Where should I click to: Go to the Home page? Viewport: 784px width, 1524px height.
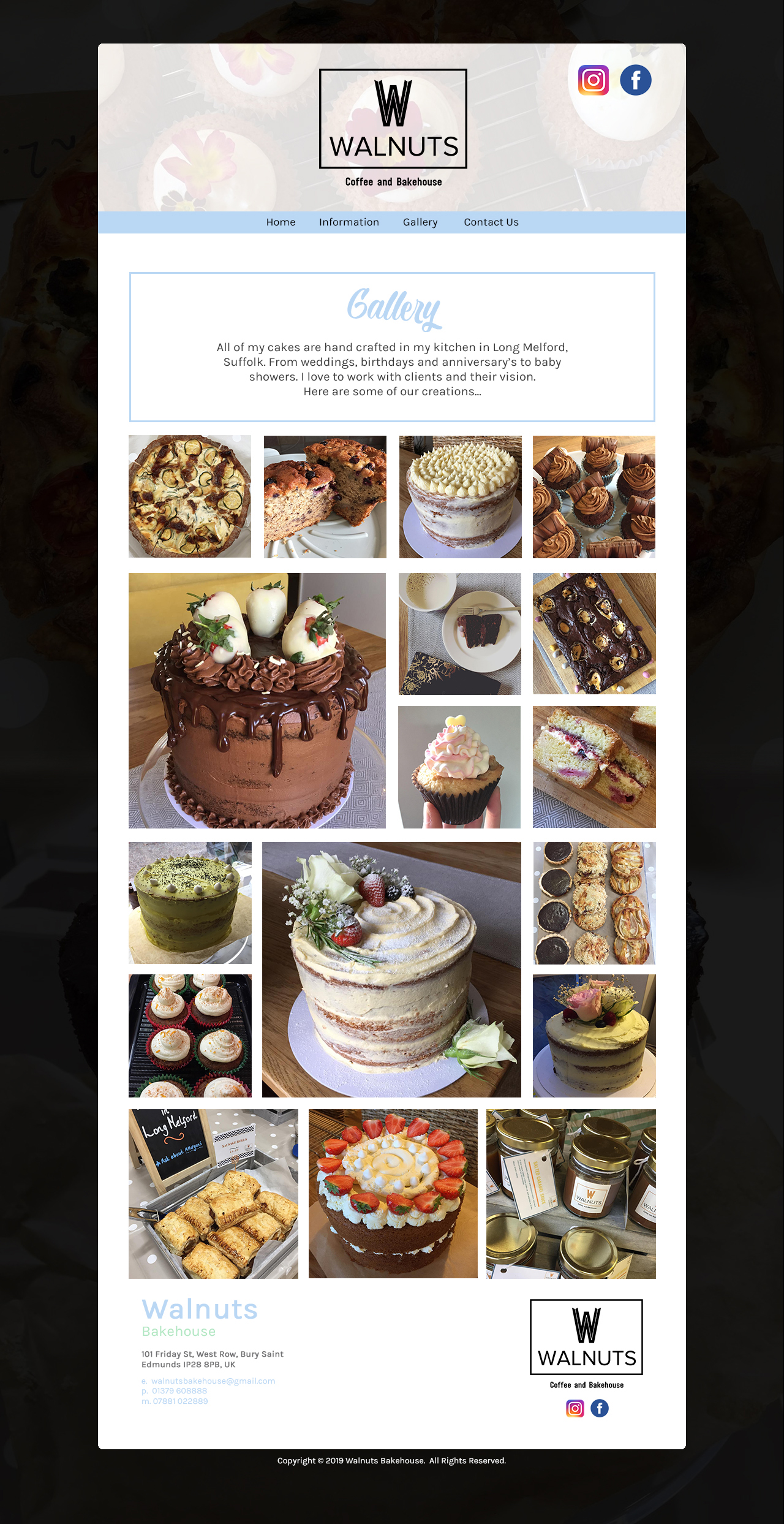coord(281,222)
